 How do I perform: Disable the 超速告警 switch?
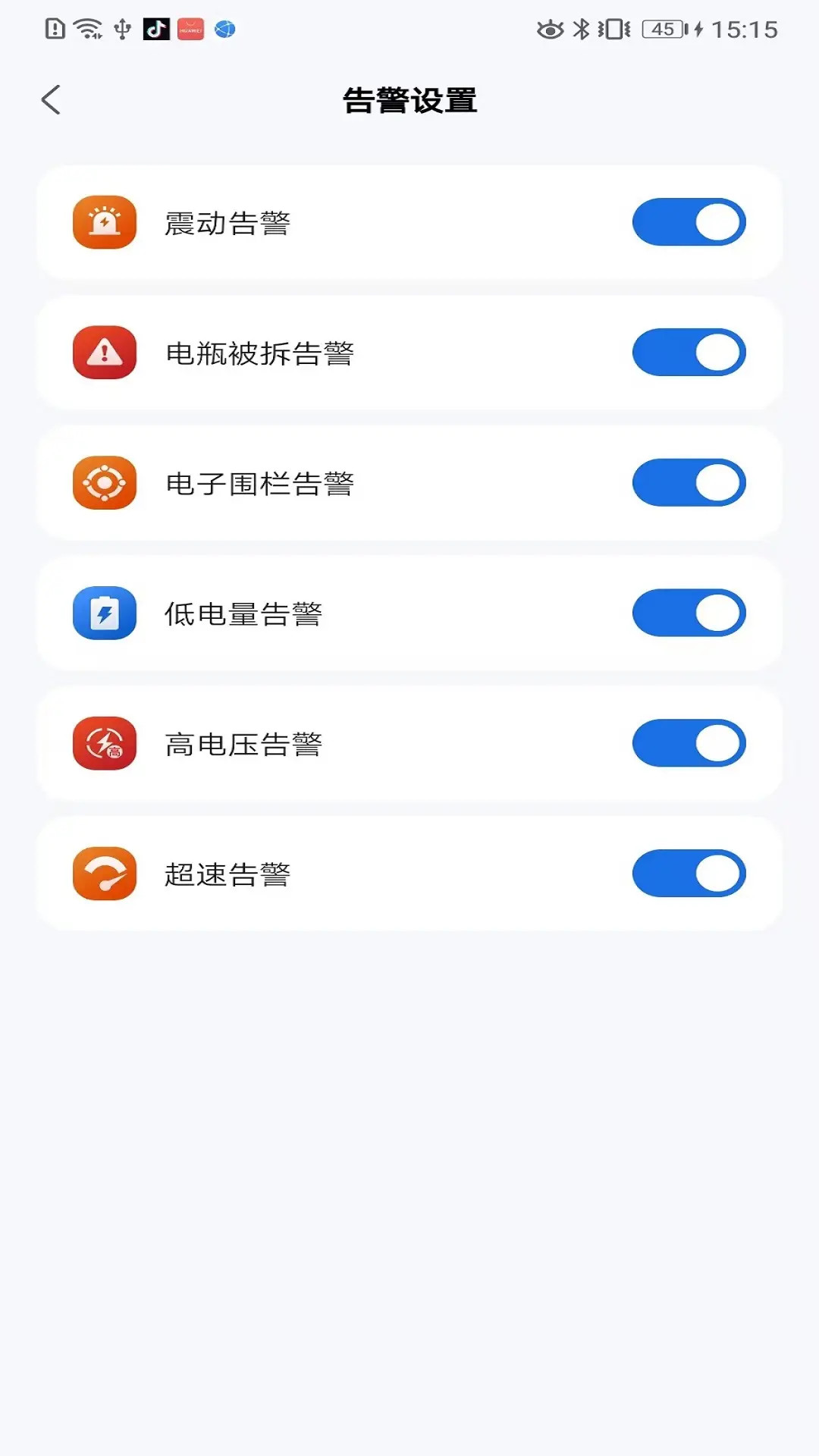click(689, 874)
